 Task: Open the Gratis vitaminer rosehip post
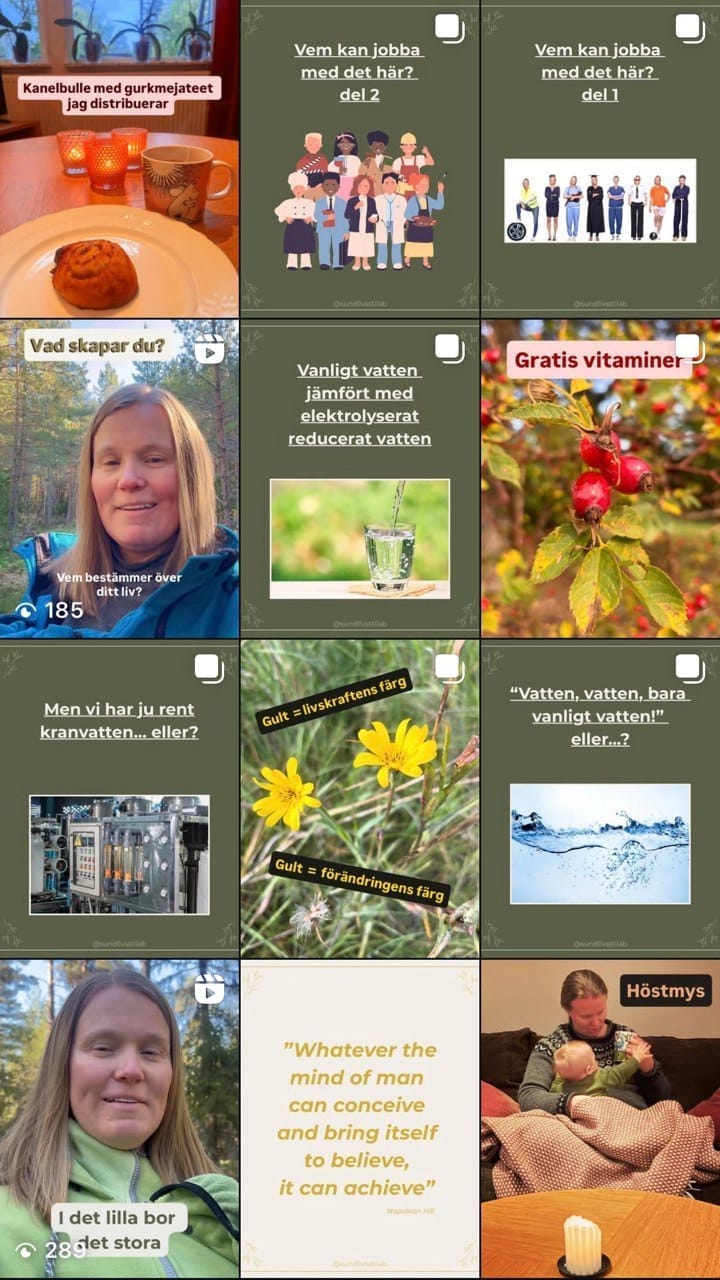(x=600, y=478)
